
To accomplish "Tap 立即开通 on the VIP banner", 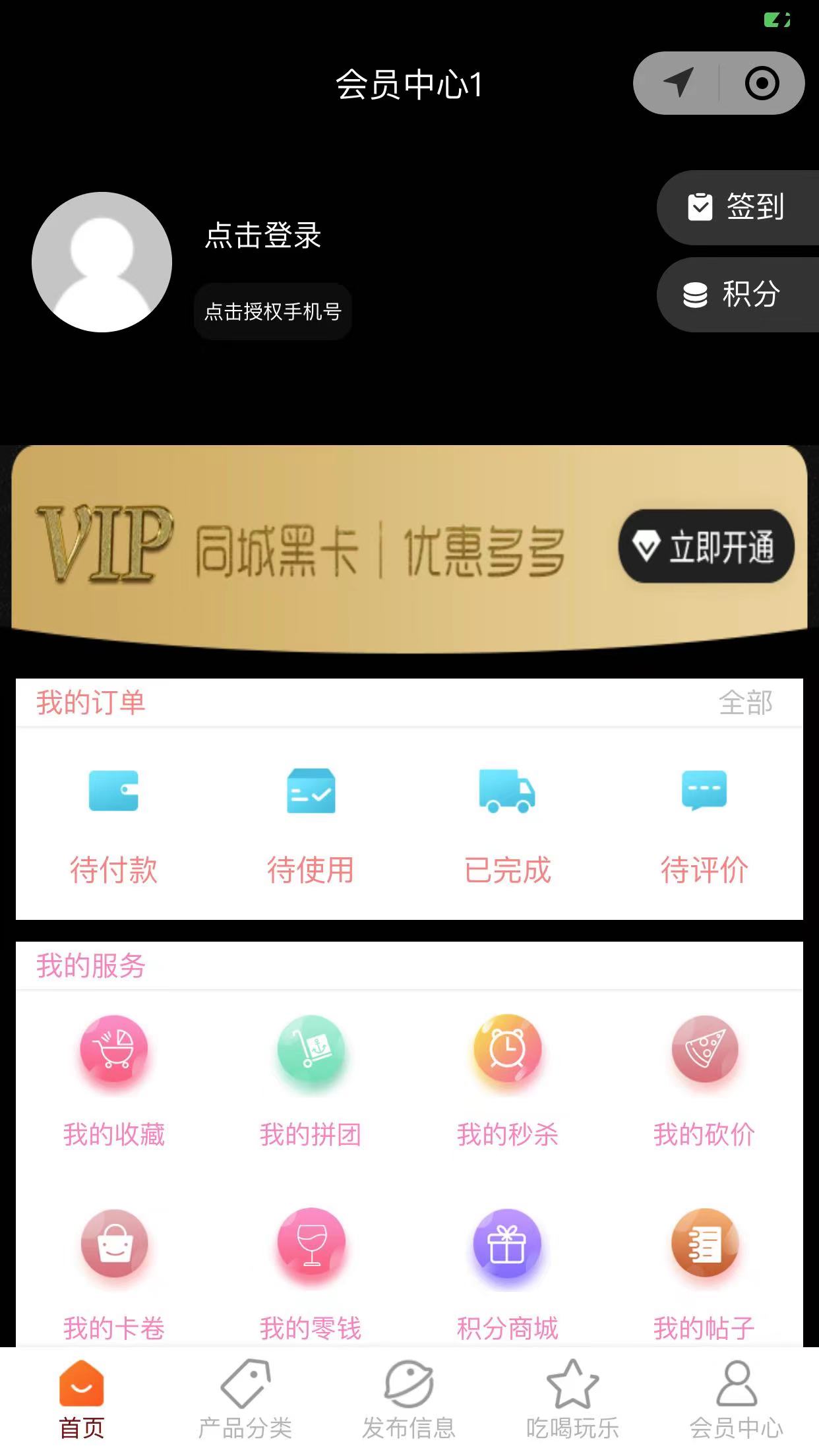I will coord(706,547).
